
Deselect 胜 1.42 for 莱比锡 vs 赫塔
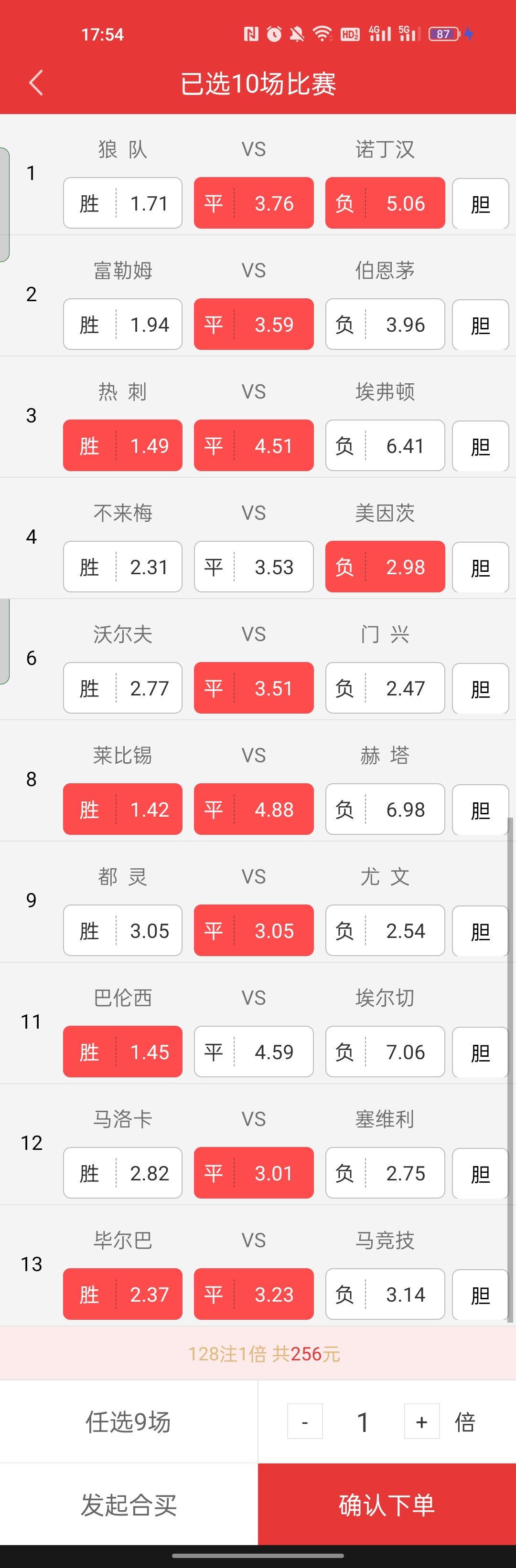click(122, 809)
